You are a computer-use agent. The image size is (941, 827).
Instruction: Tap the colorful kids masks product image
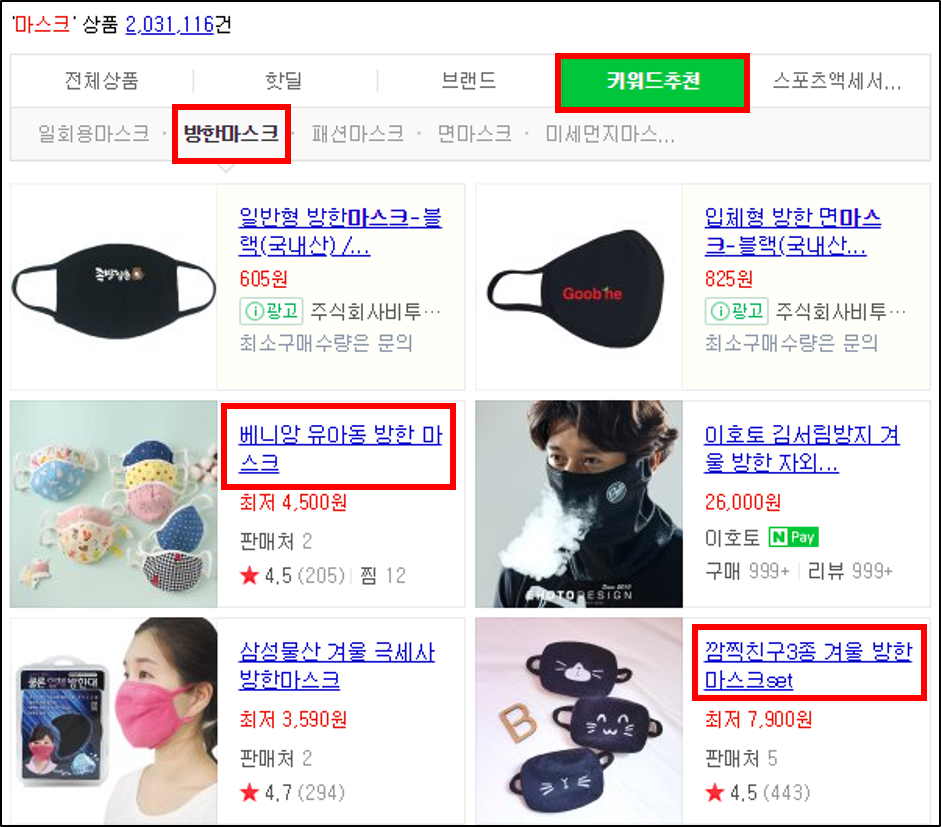[113, 505]
